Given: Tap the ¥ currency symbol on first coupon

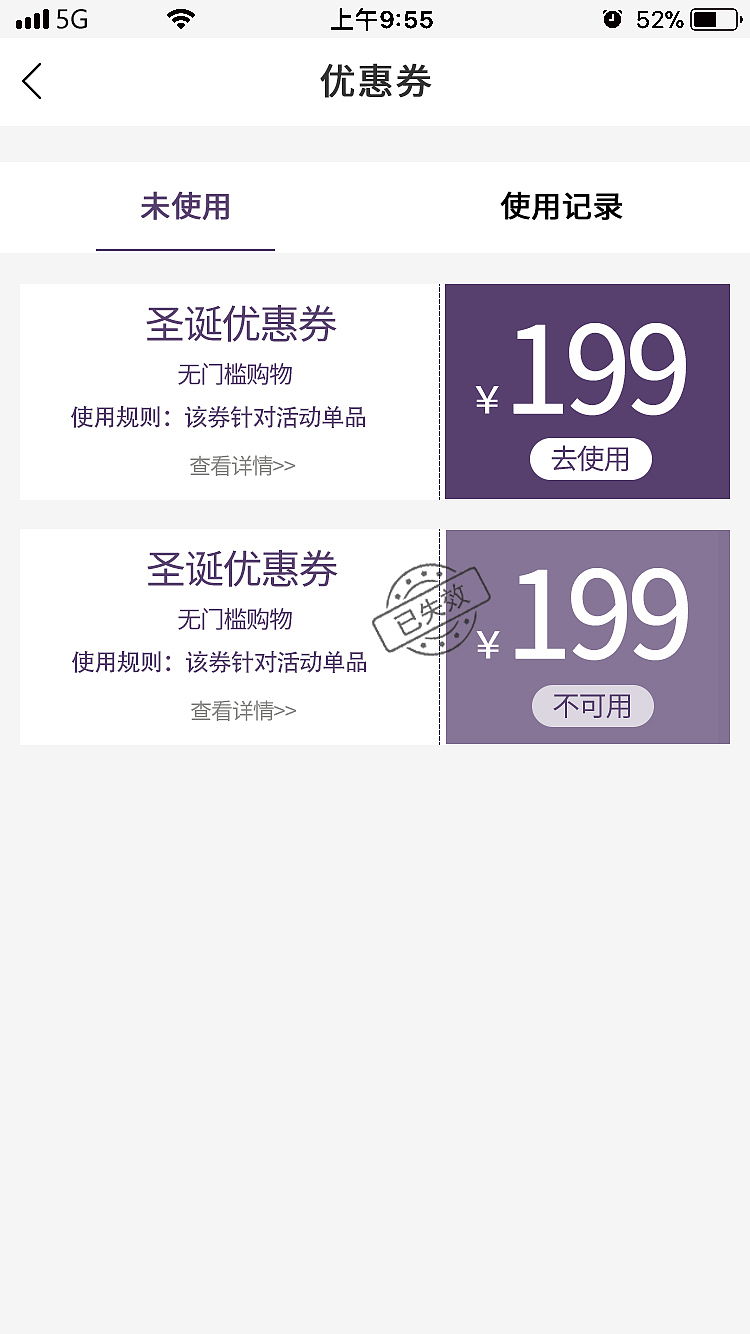Looking at the screenshot, I should point(486,396).
